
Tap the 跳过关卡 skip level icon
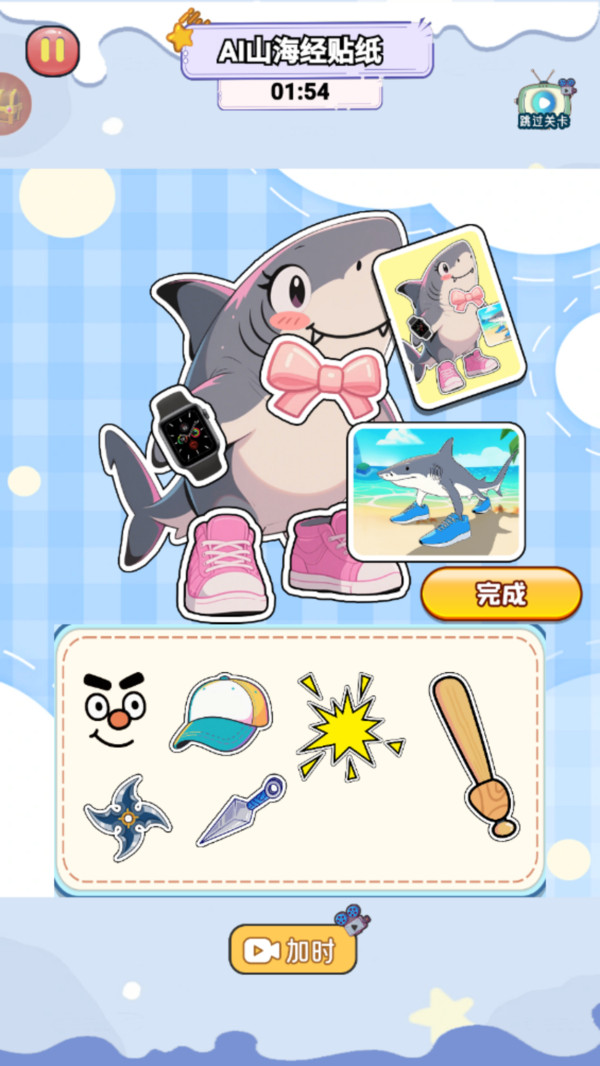pyautogui.click(x=544, y=101)
